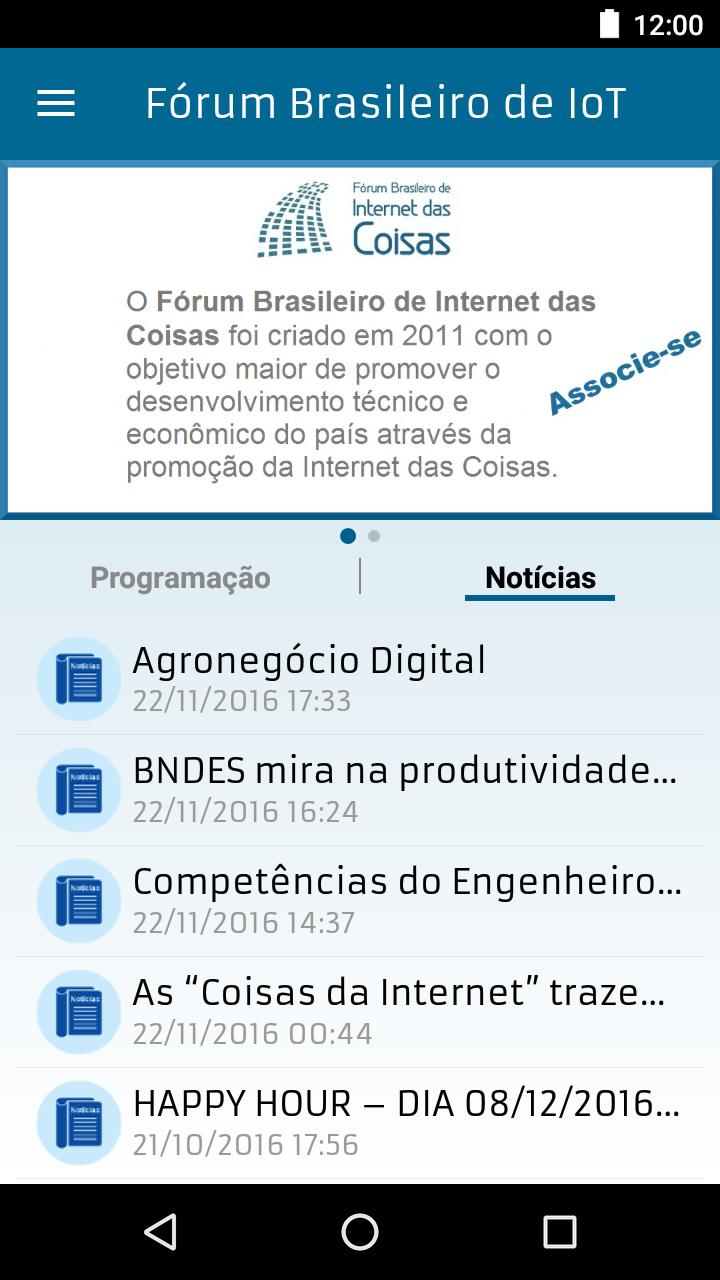The width and height of the screenshot is (720, 1280).
Task: Switch to the Notícias tab
Action: [x=540, y=577]
